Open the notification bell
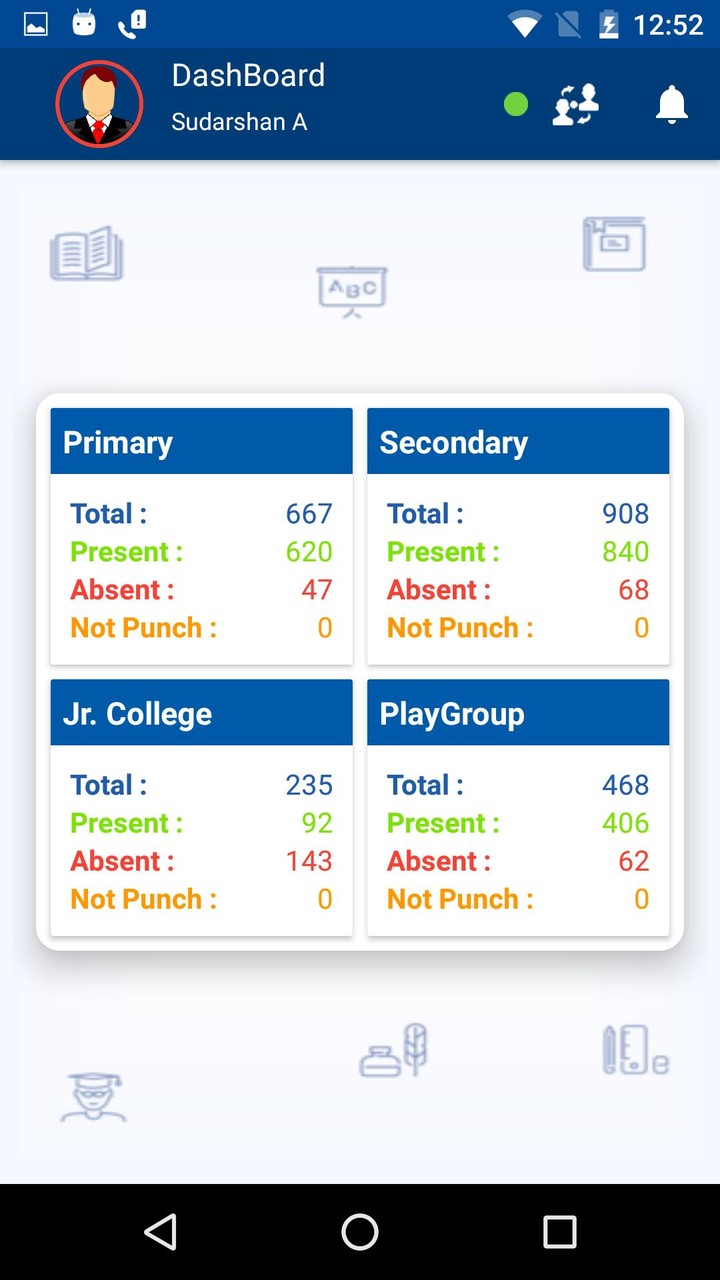The width and height of the screenshot is (720, 1280). click(x=671, y=104)
